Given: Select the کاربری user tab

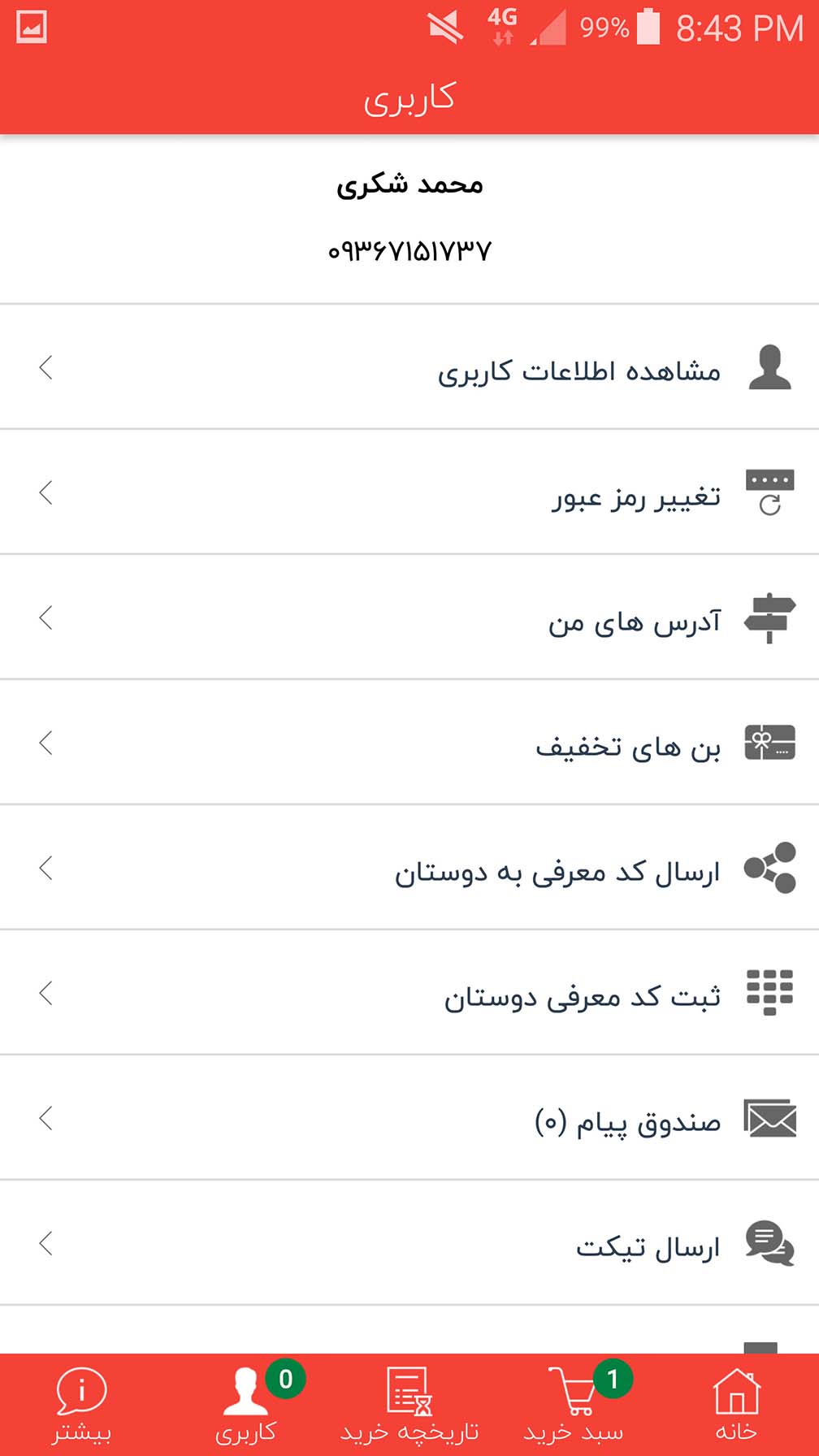Looking at the screenshot, I should pos(246,1405).
